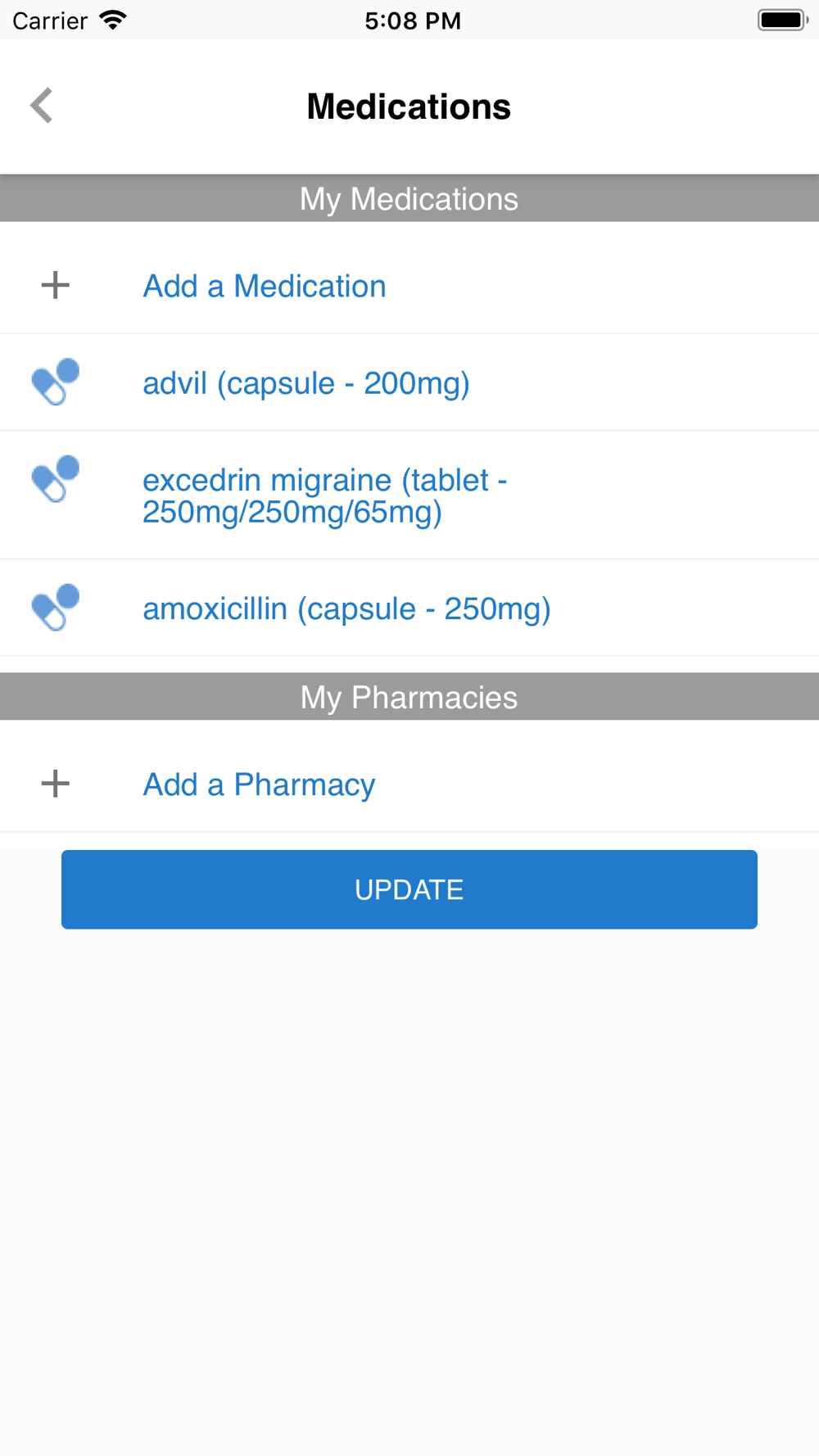Tap Add a Pharmacy

click(x=409, y=785)
